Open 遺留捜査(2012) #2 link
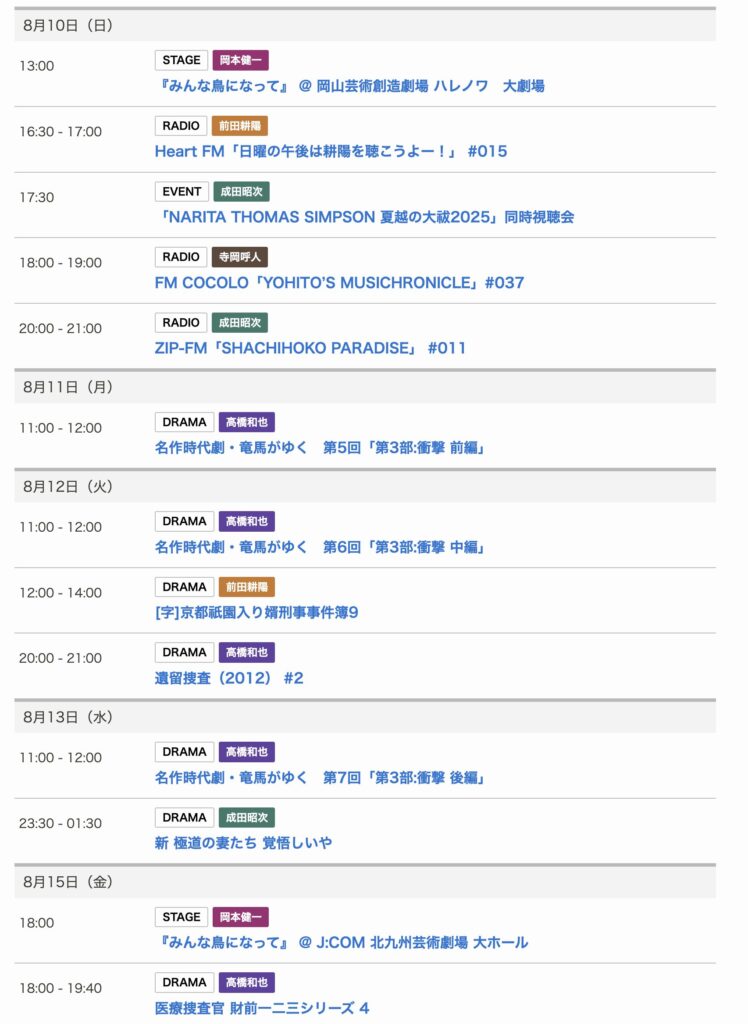 click(229, 678)
